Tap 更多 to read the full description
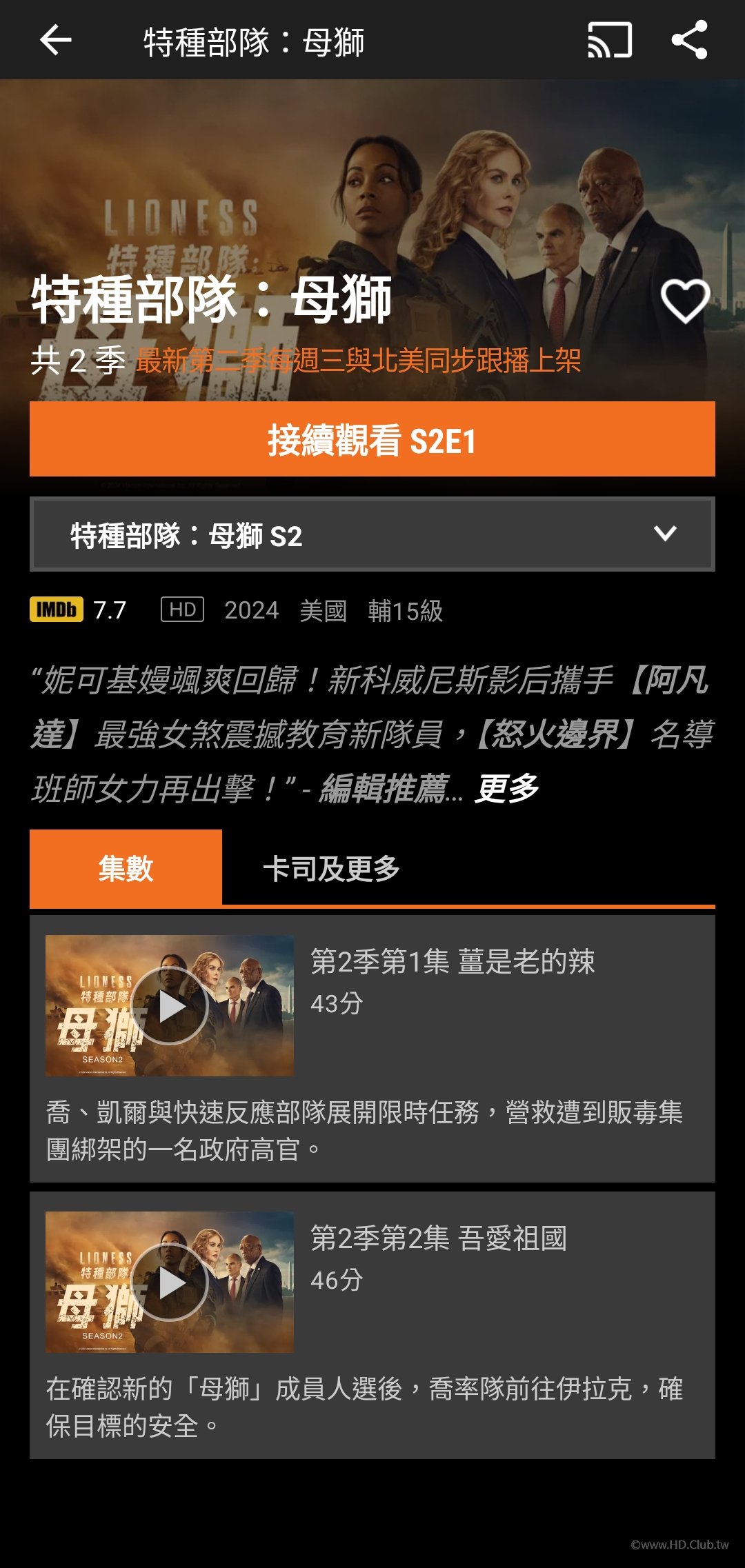The width and height of the screenshot is (745, 1568). click(x=507, y=788)
